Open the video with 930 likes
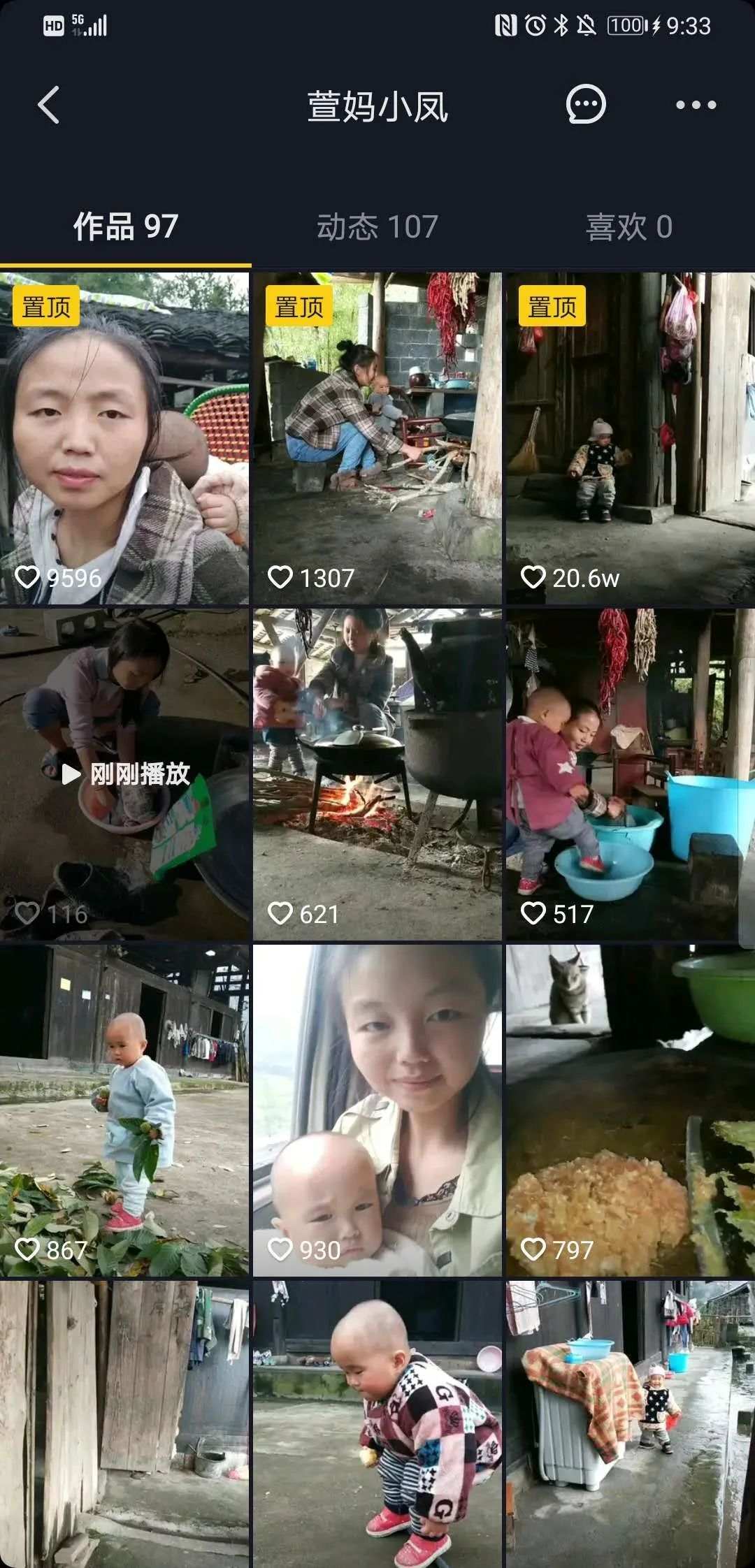This screenshot has height=1568, width=755. pyautogui.click(x=377, y=1110)
